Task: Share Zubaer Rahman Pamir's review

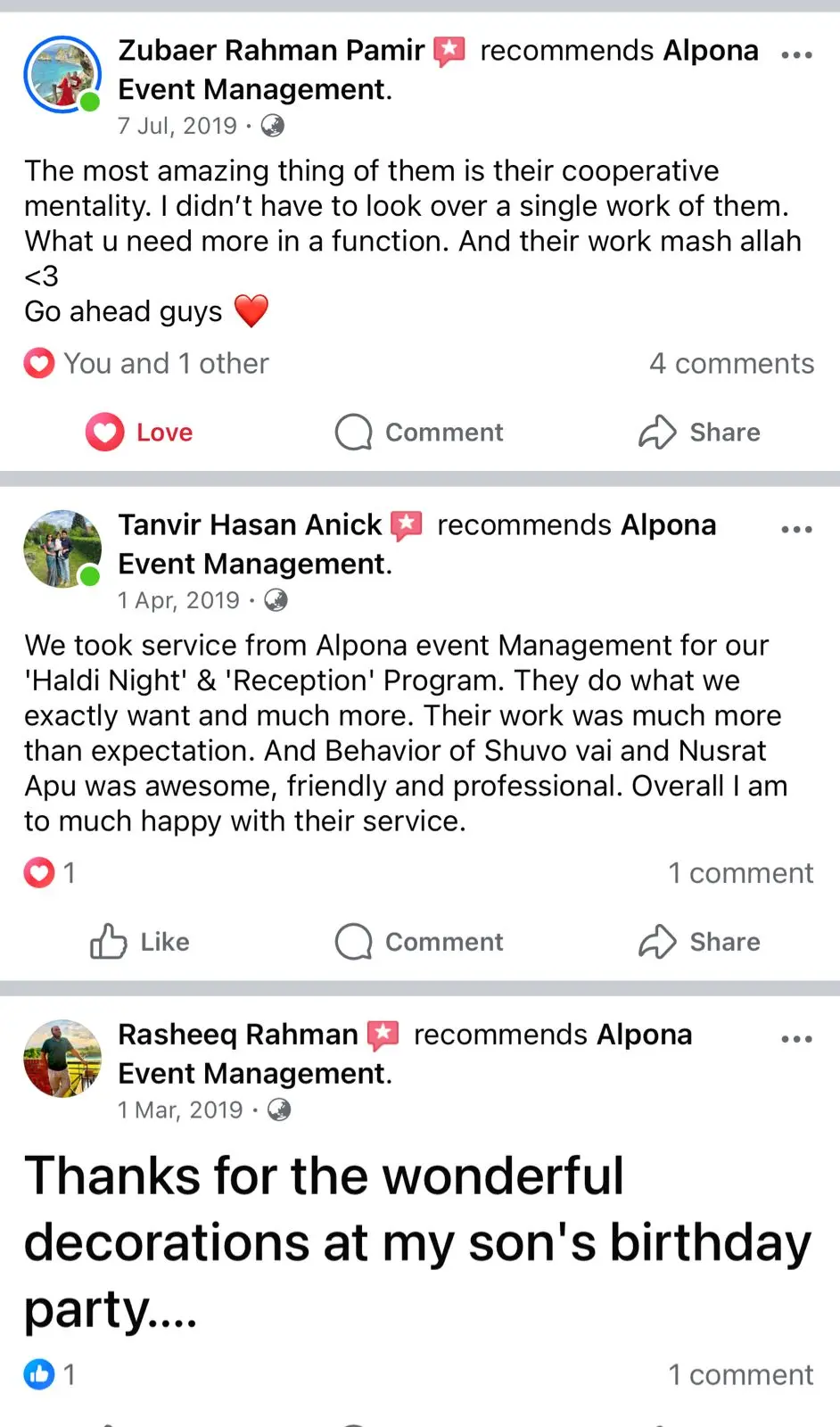Action: point(700,433)
